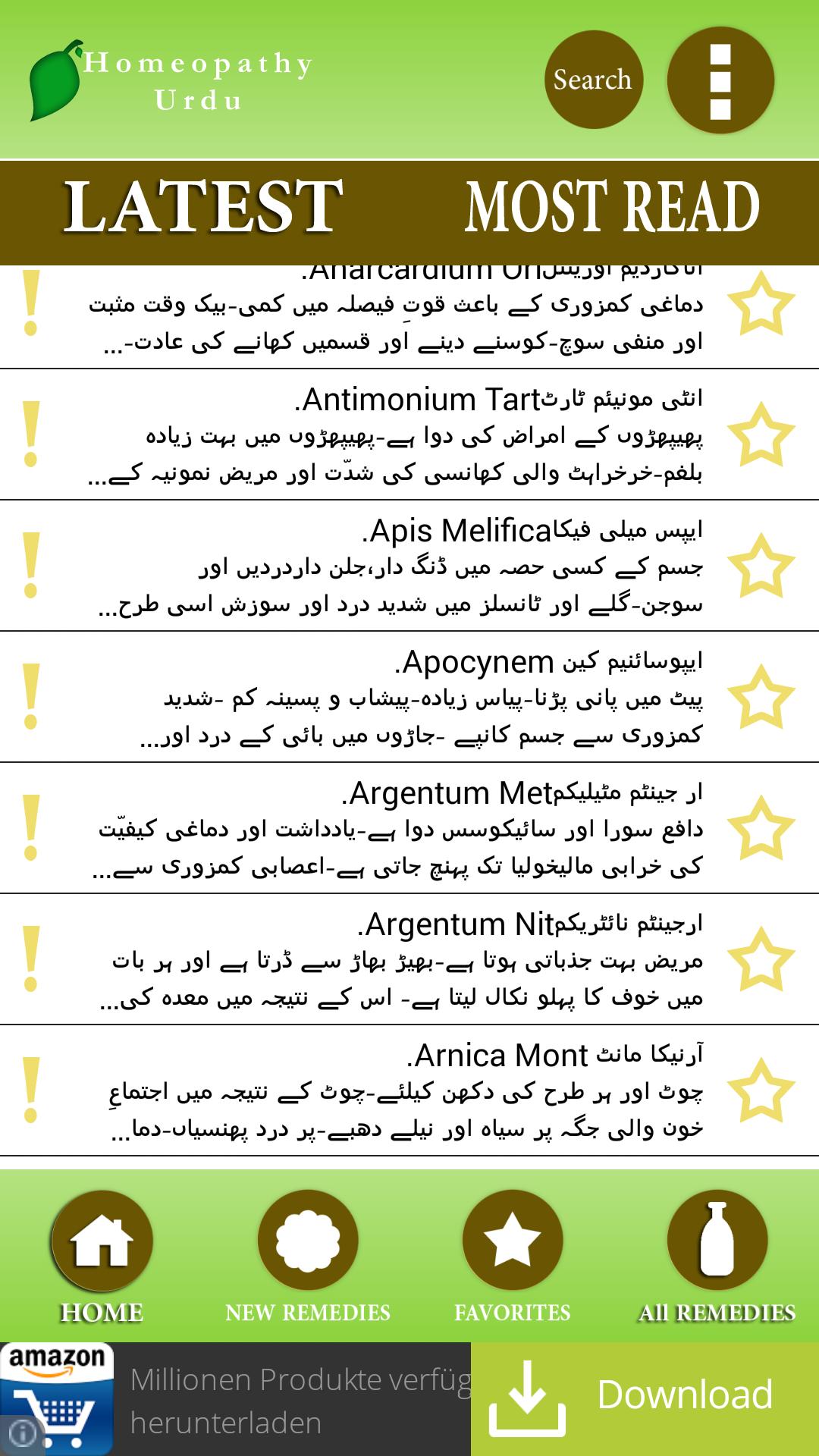Open the Search button

(x=593, y=80)
